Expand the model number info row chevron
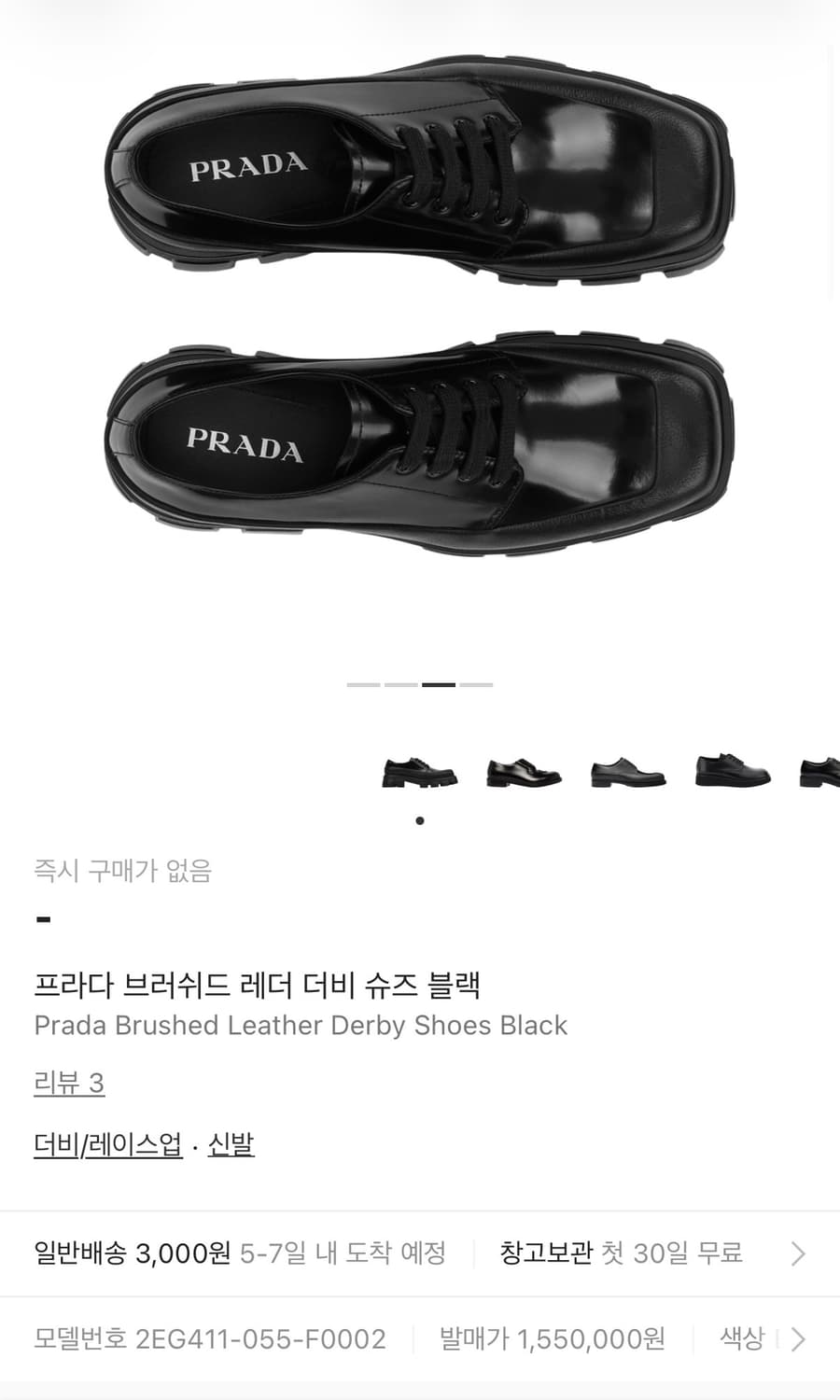 [799, 1338]
